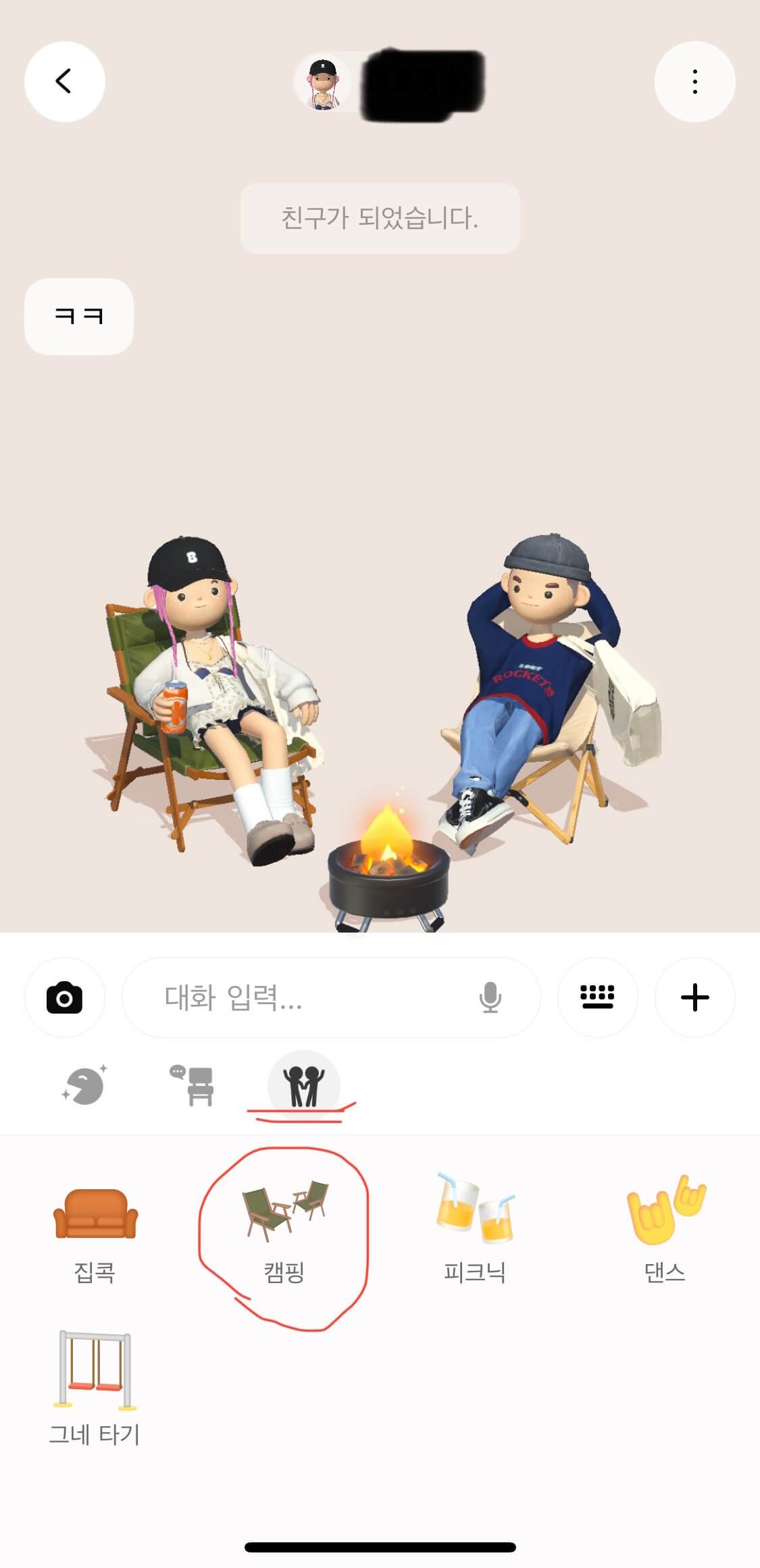Tap the ㅋㅋ message bubble
760x1568 pixels.
(x=78, y=316)
